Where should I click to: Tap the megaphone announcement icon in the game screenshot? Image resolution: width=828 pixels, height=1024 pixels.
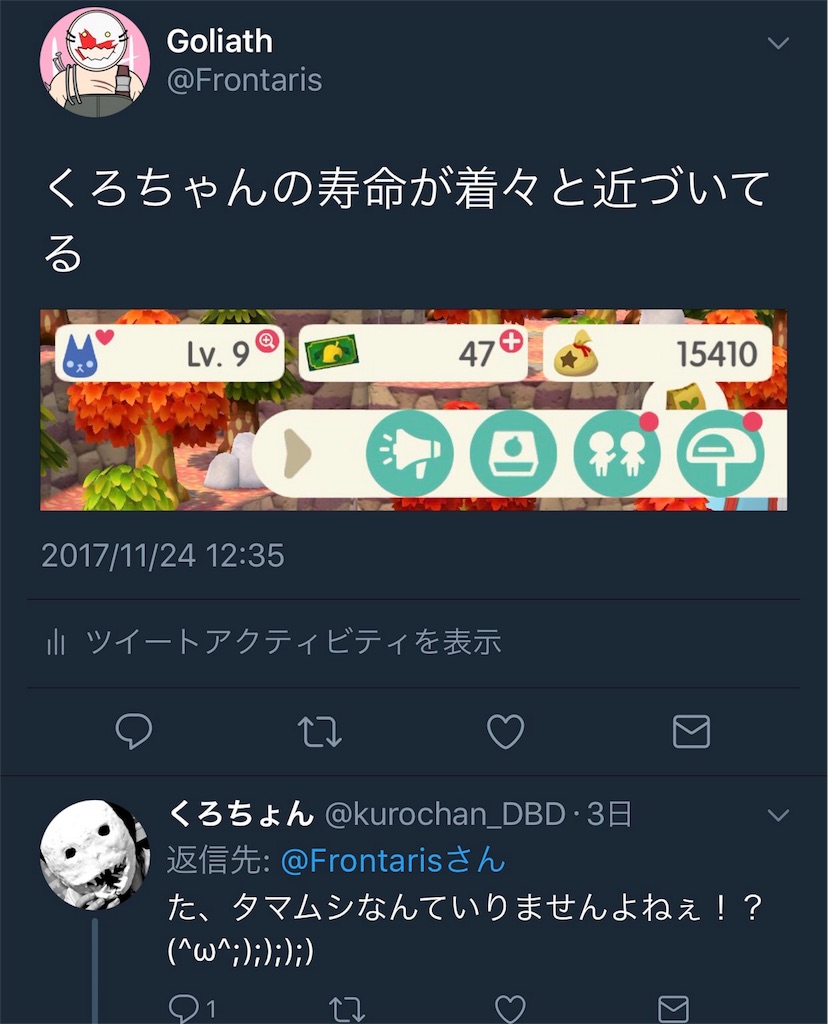point(409,452)
